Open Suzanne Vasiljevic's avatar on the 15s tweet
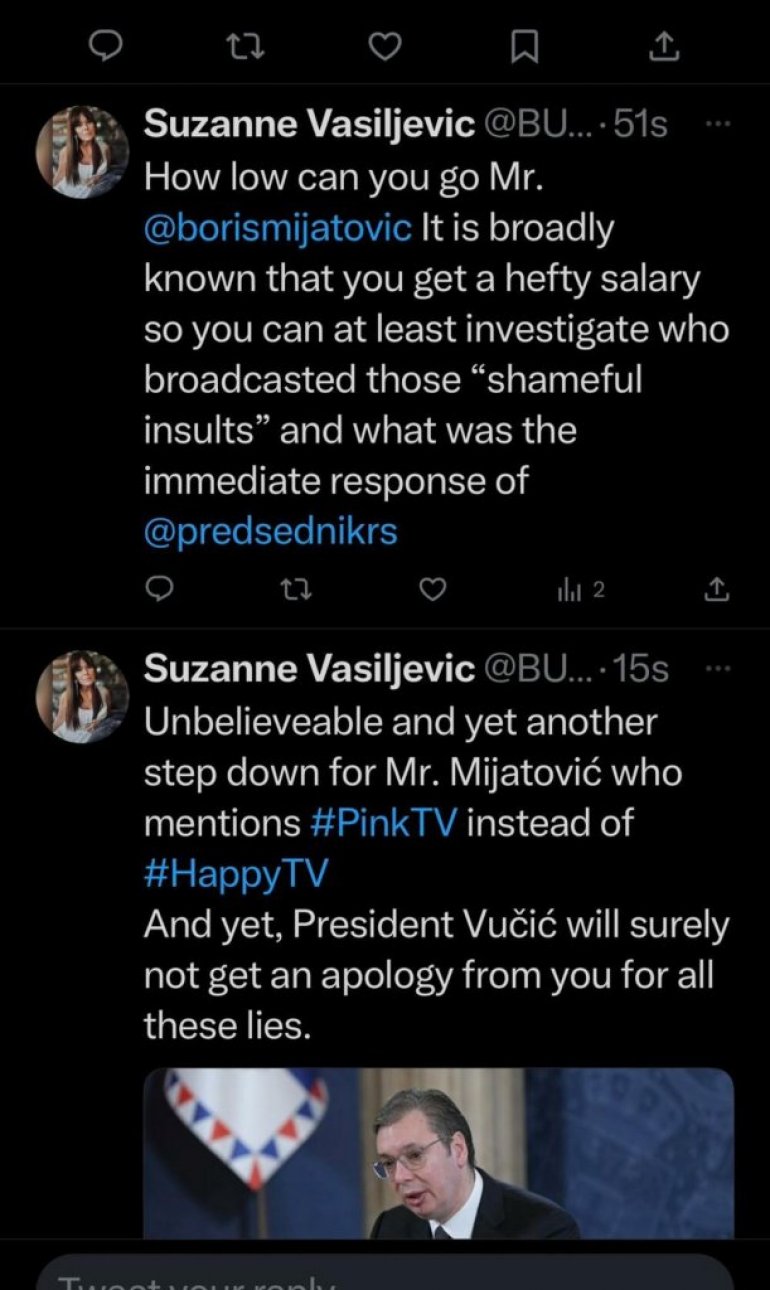The height and width of the screenshot is (1290, 770). 82,696
